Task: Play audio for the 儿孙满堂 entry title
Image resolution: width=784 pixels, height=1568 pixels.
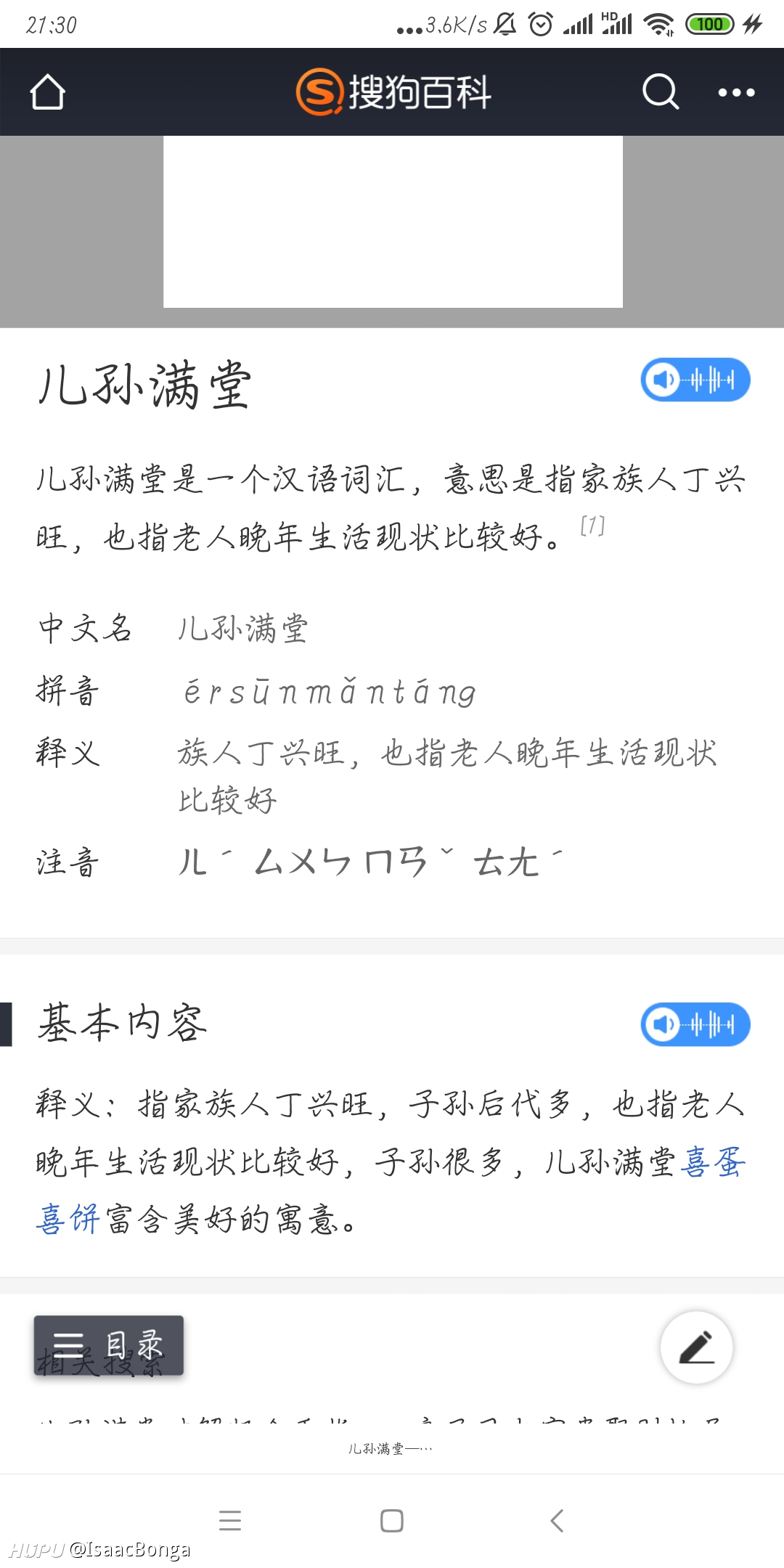Action: pyautogui.click(x=695, y=380)
